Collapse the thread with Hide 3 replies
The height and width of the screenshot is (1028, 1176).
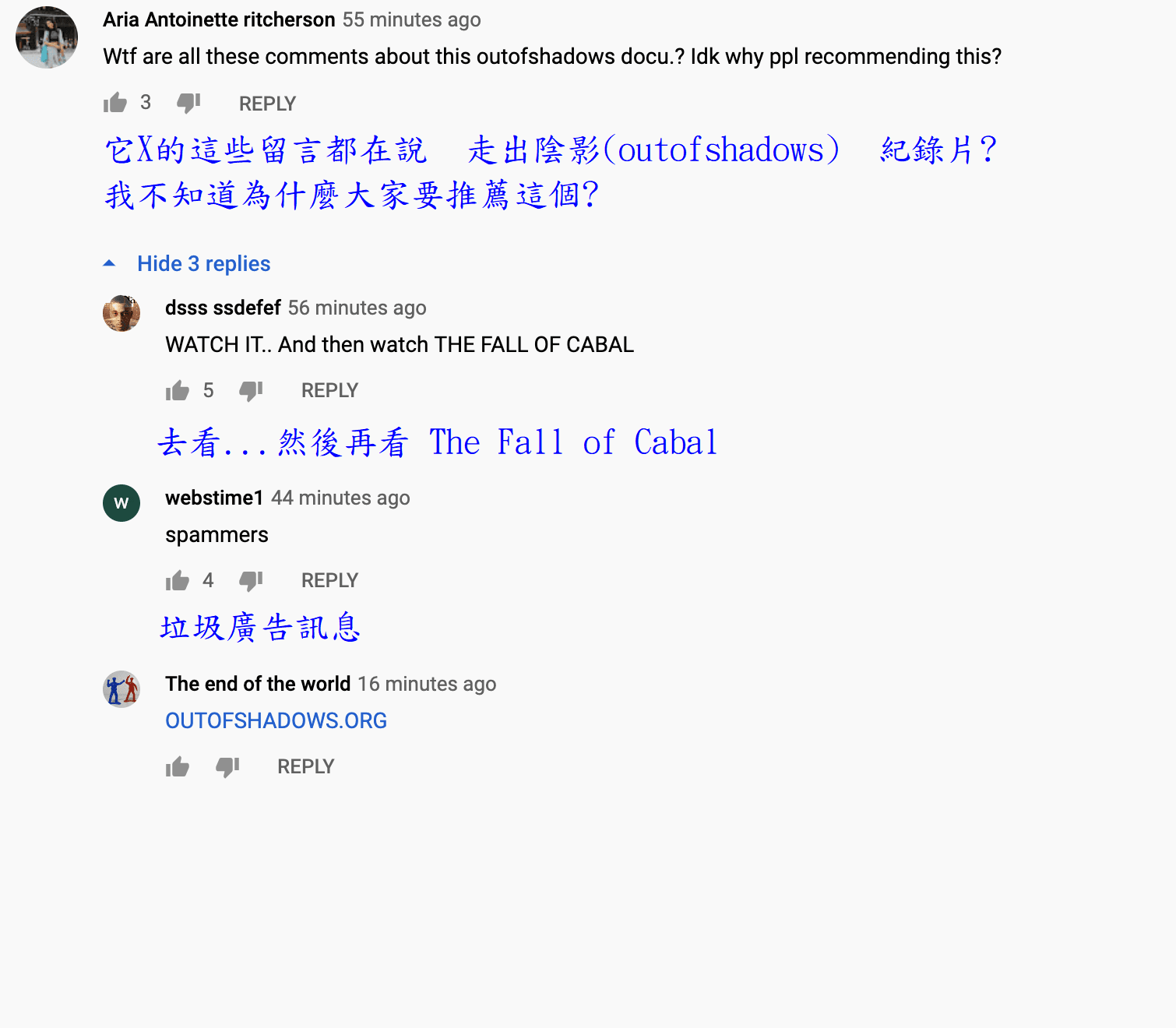(203, 264)
